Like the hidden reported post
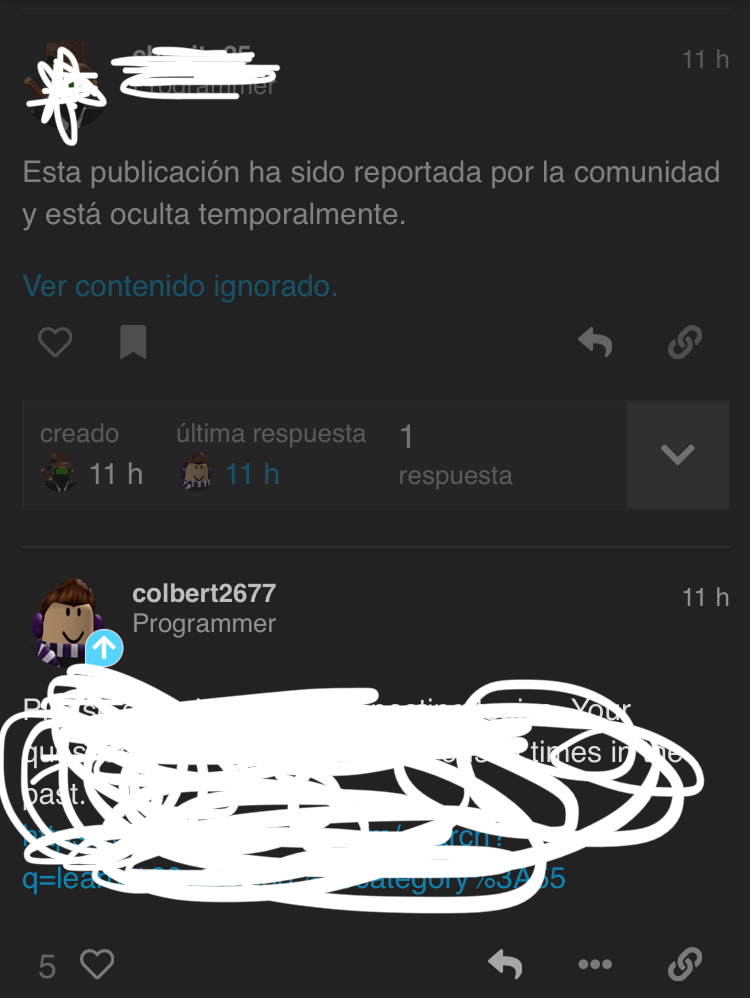 (55, 343)
